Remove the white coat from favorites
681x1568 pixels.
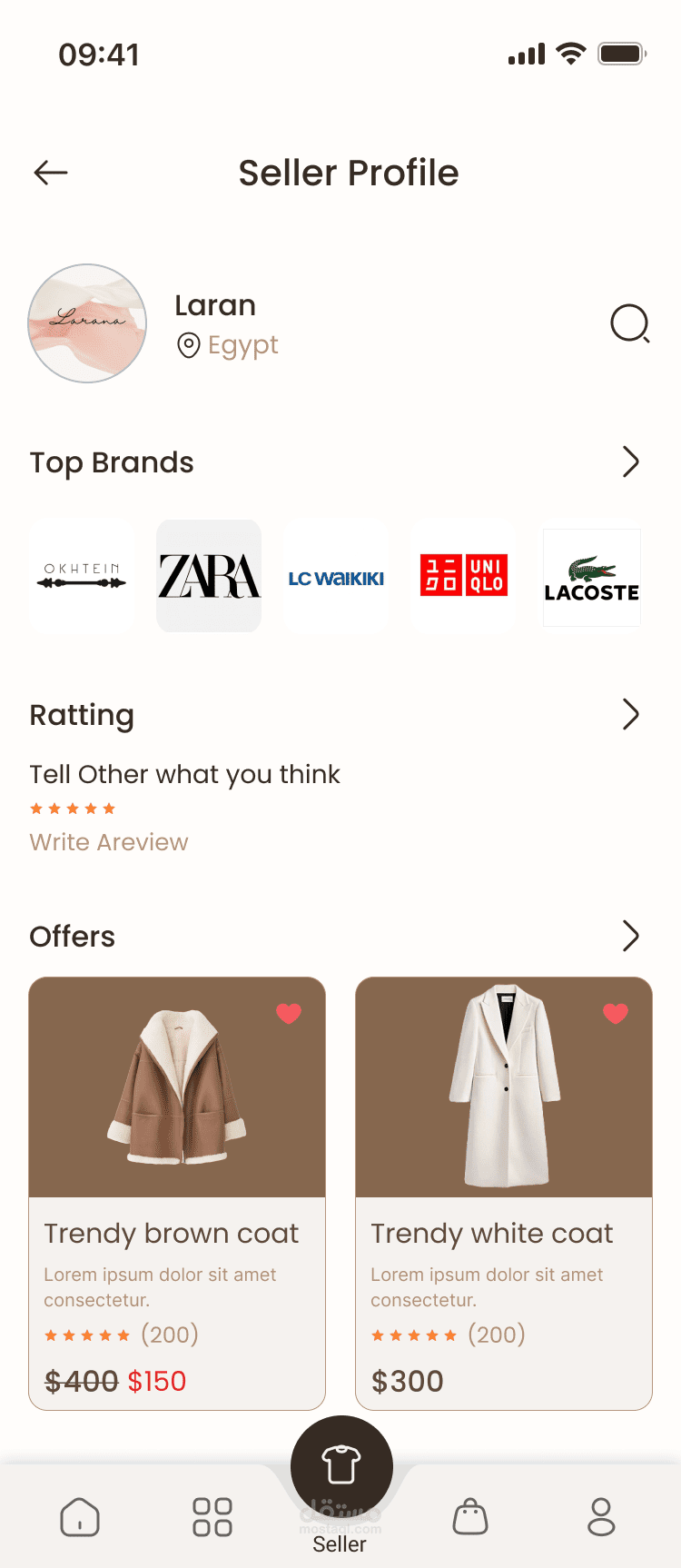(616, 1013)
